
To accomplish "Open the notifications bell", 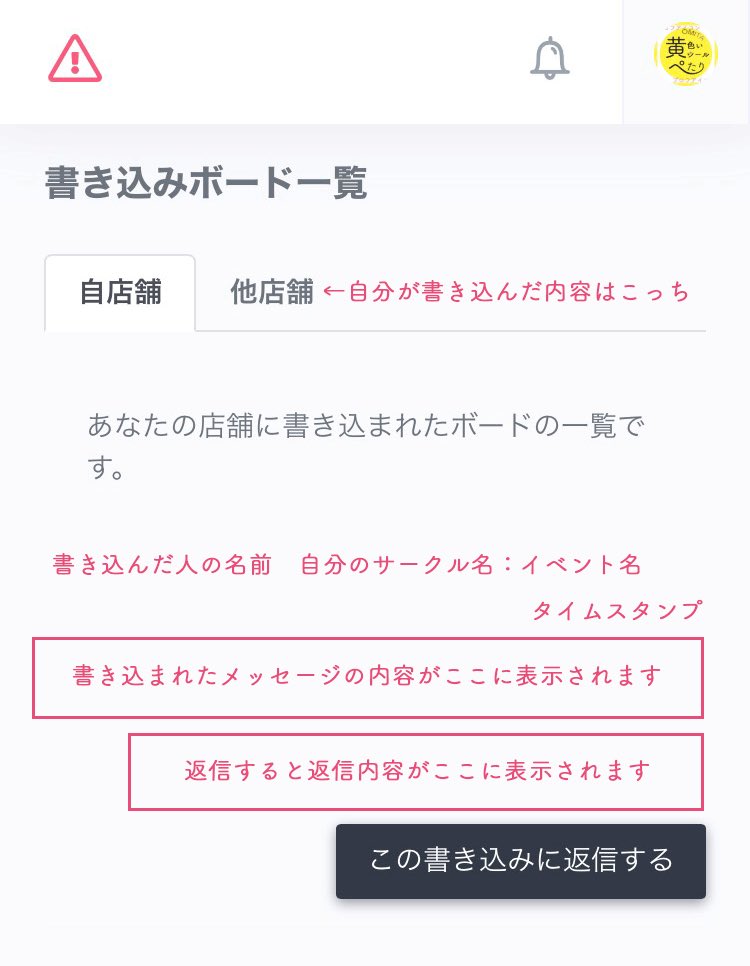I will coord(549,60).
